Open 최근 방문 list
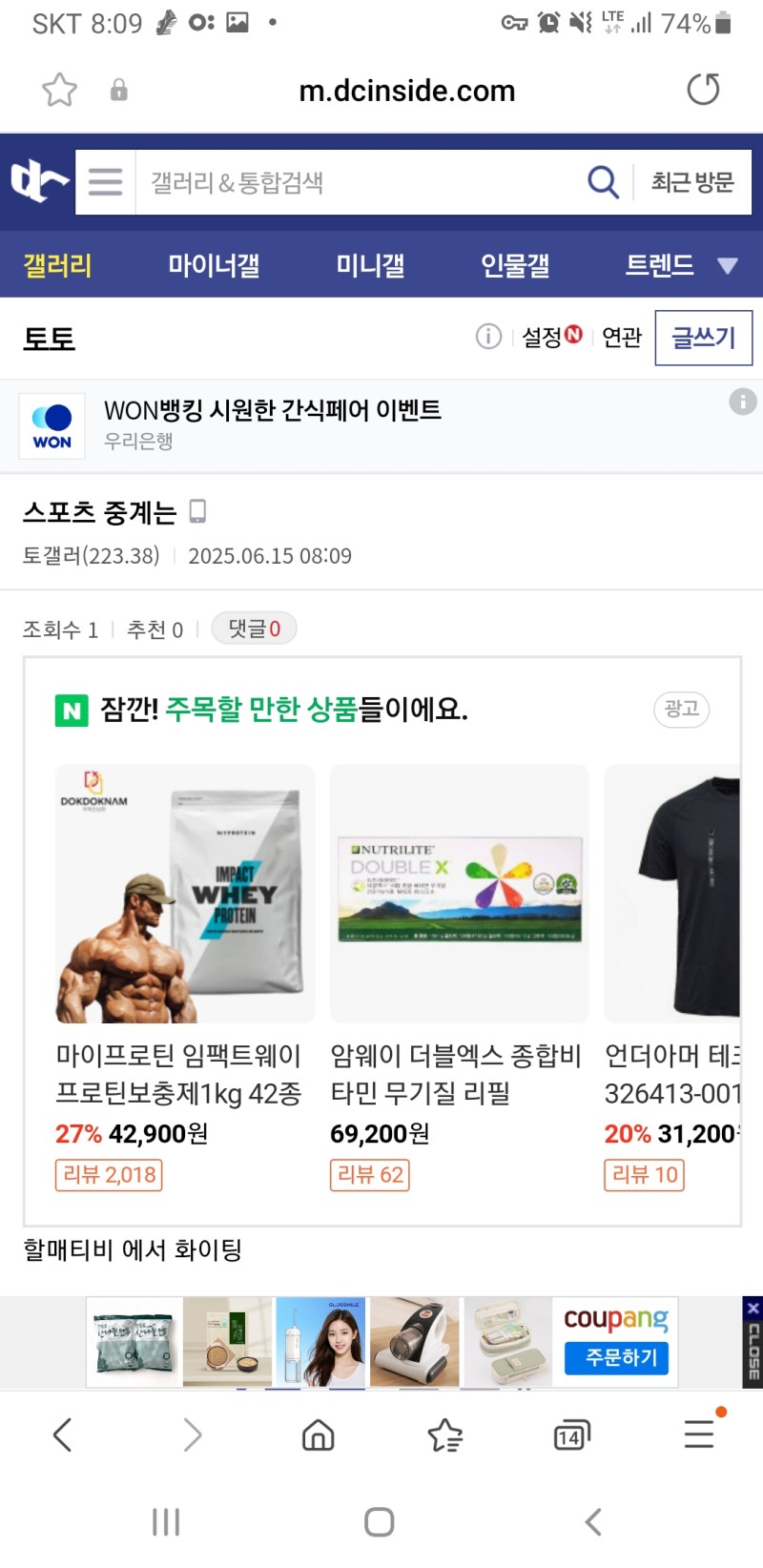This screenshot has height=1568, width=763. coord(692,181)
